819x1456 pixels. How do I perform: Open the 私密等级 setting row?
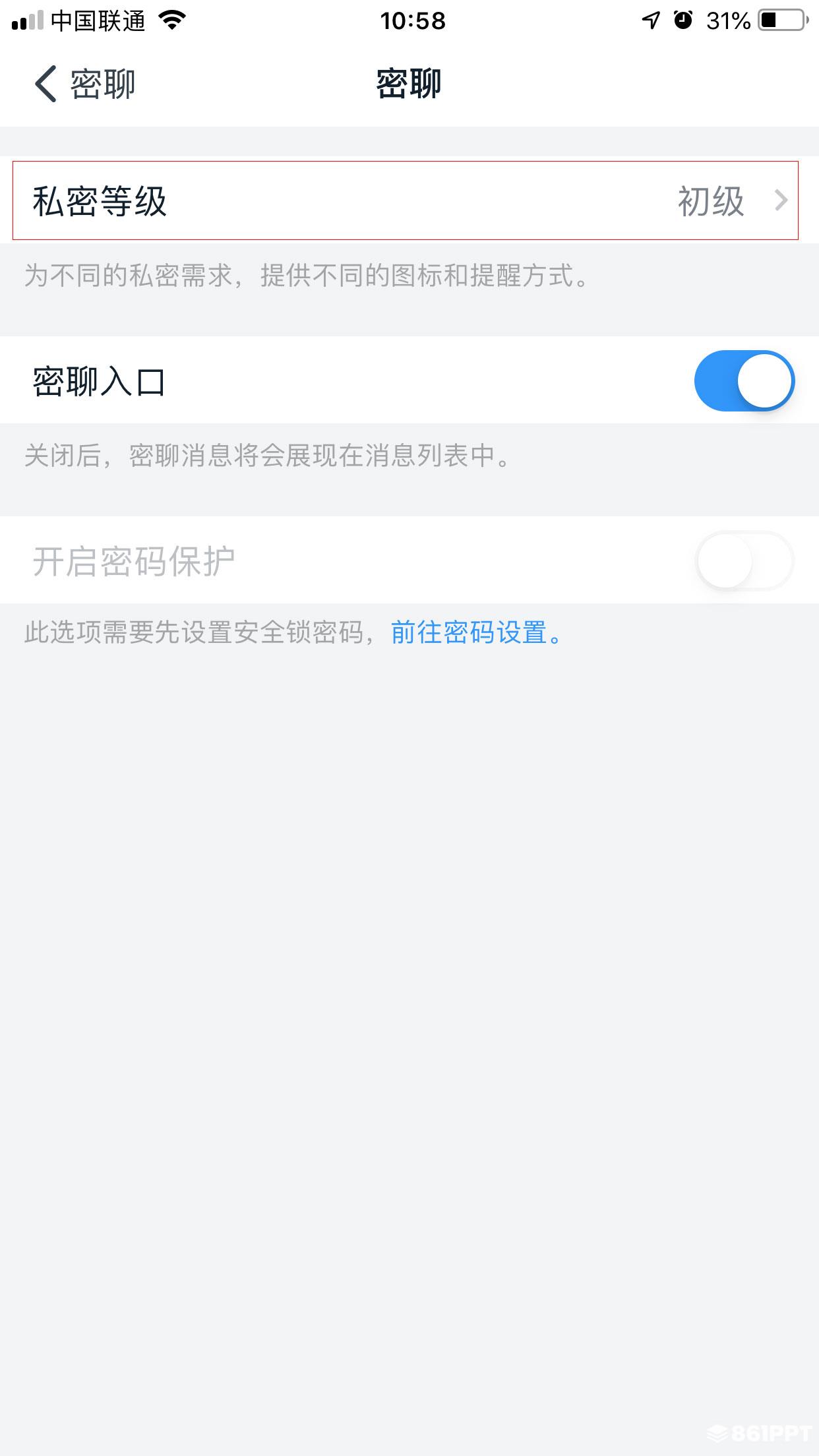tap(409, 200)
